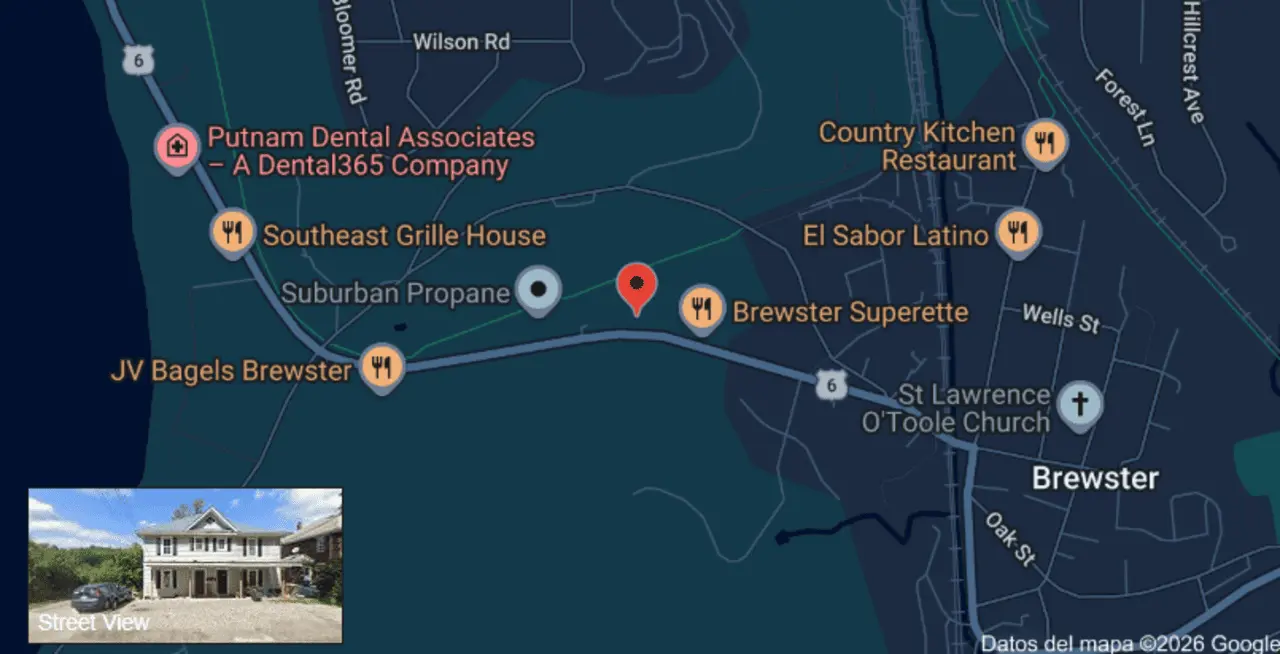Image resolution: width=1280 pixels, height=654 pixels.
Task: Open El Sabor Latino restaurant marker
Action: pos(1018,232)
